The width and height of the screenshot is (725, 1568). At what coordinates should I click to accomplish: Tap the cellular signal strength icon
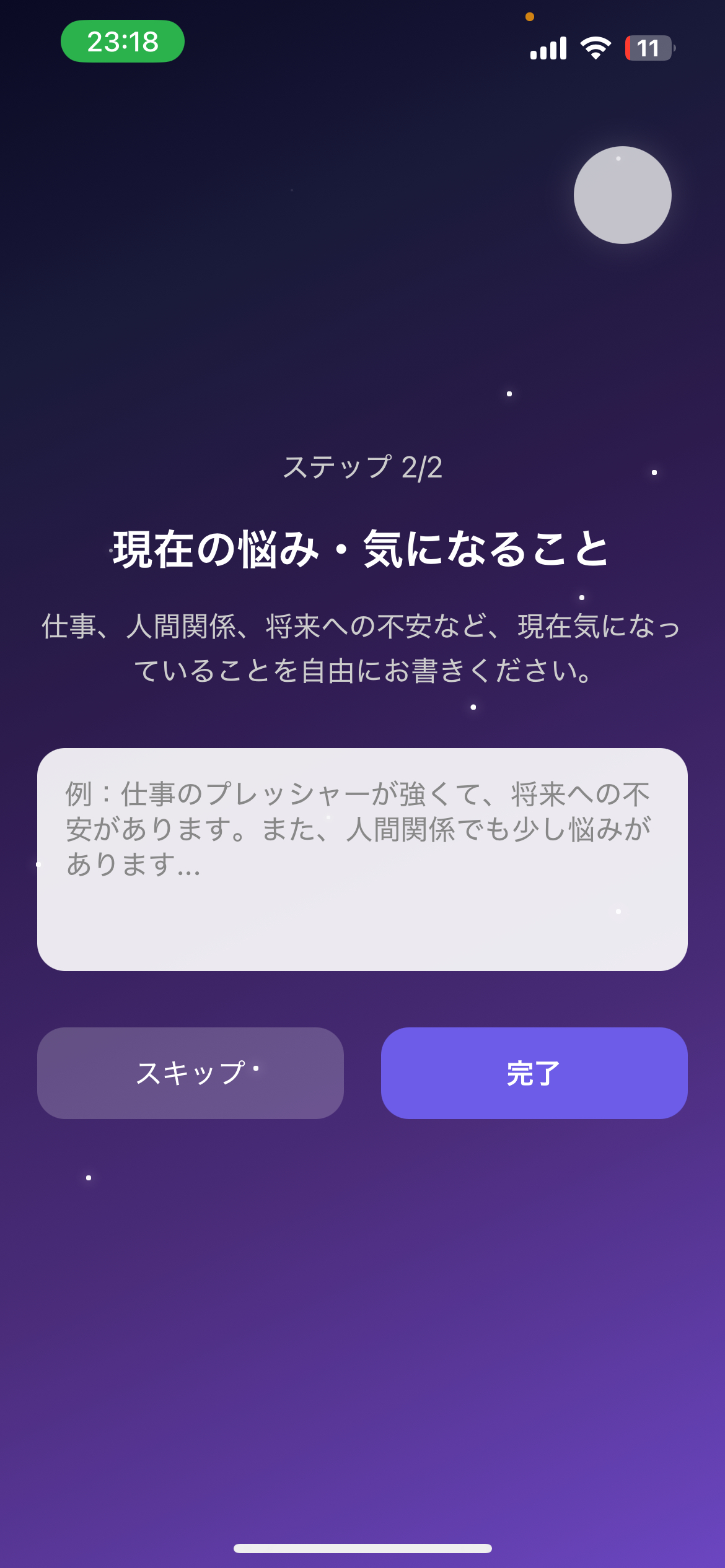click(x=548, y=46)
